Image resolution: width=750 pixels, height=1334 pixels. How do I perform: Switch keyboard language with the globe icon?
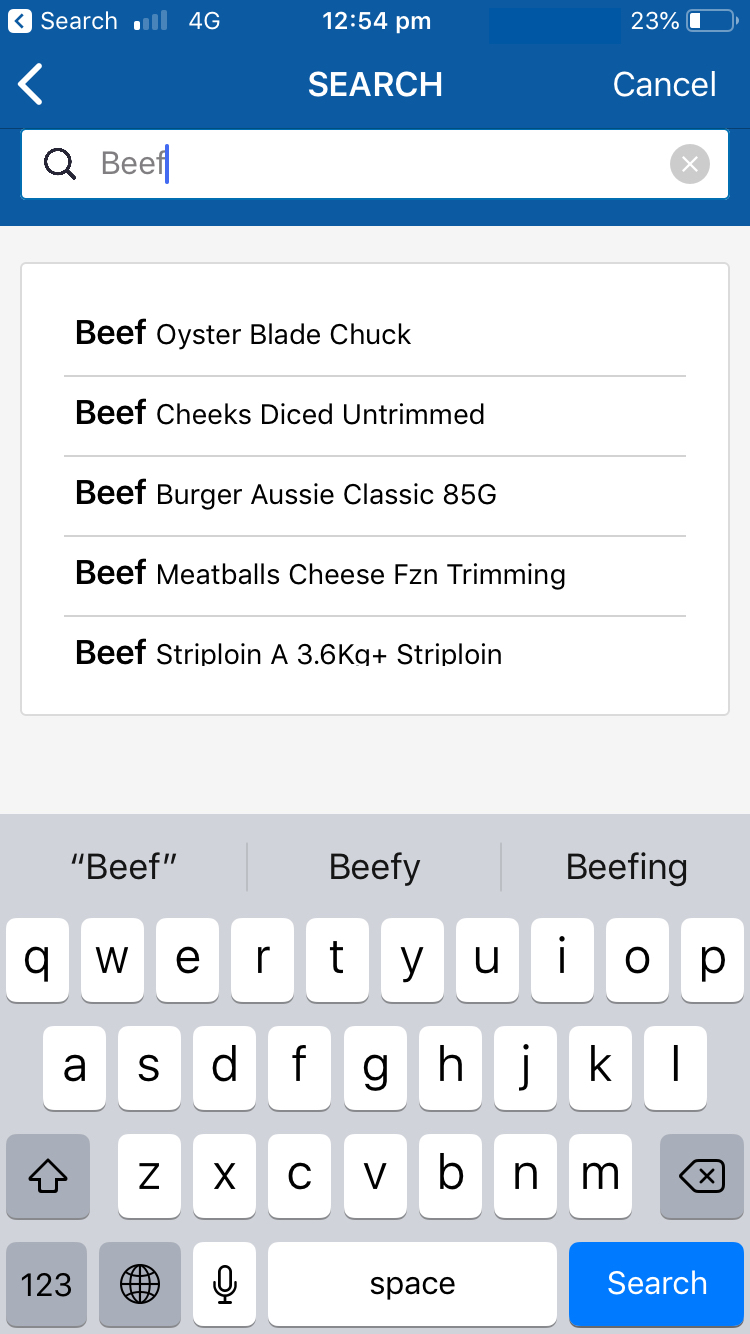tap(140, 1283)
